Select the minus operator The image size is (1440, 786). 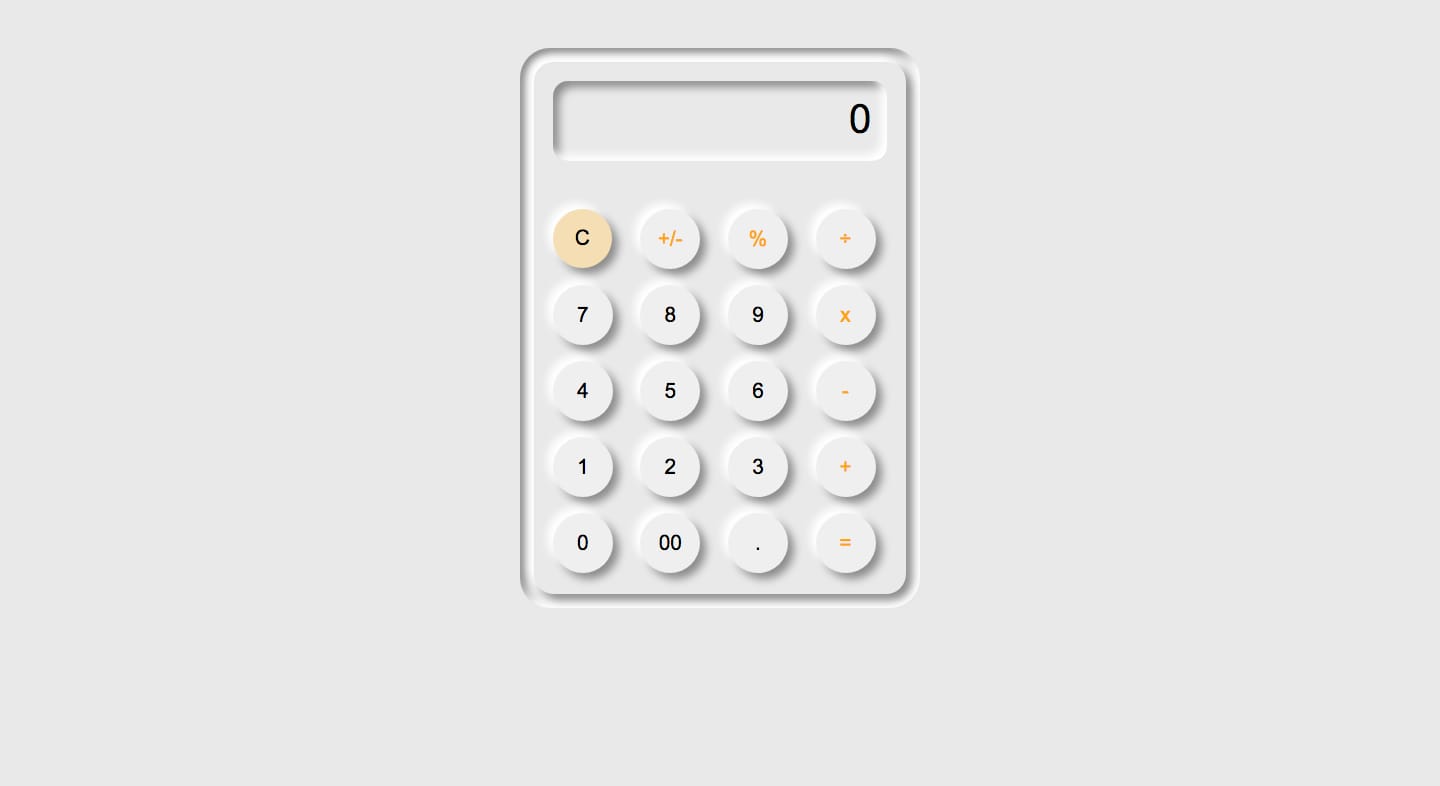[x=845, y=390]
